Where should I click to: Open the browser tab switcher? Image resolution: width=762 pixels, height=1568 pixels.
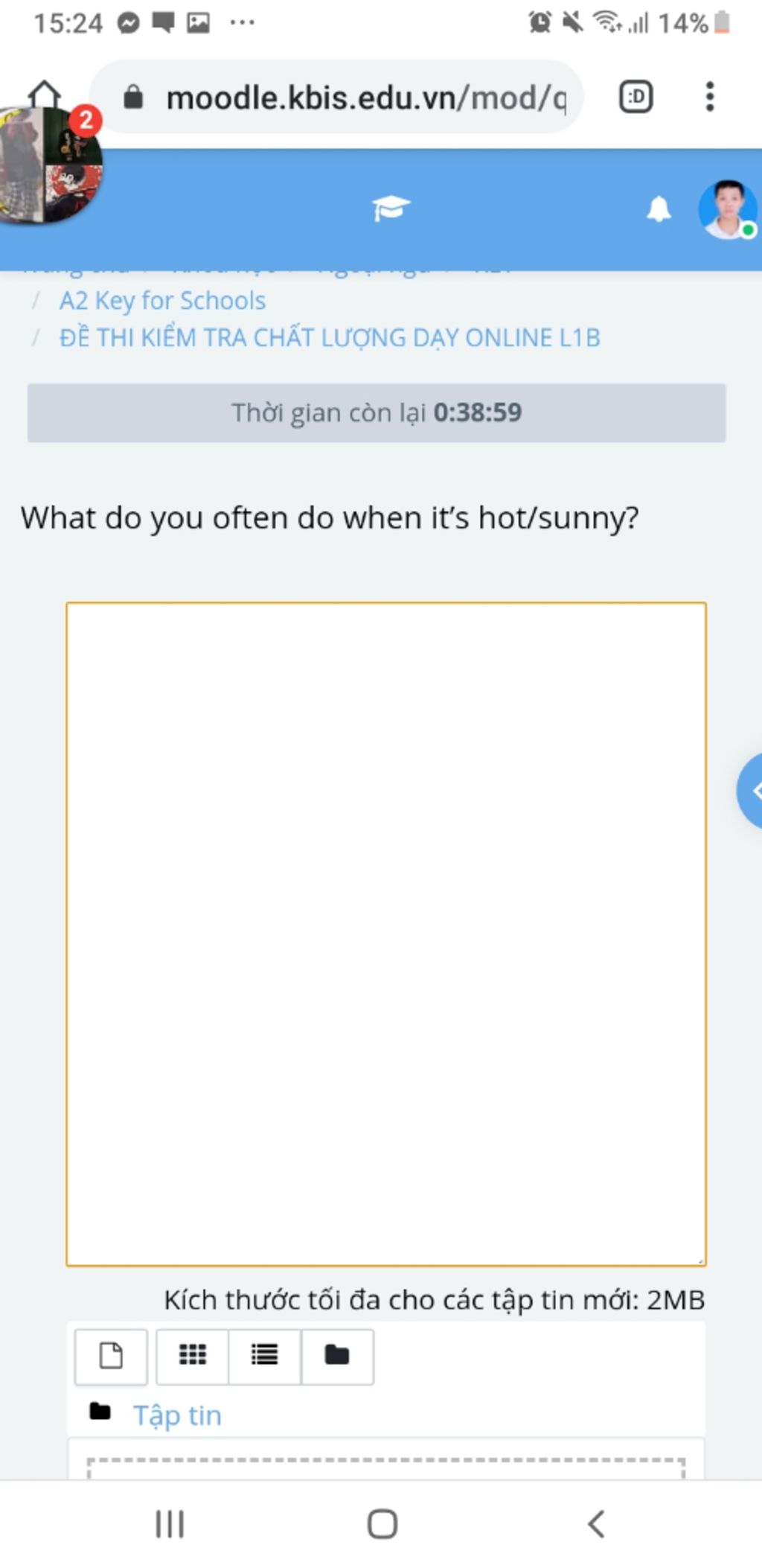[x=635, y=97]
